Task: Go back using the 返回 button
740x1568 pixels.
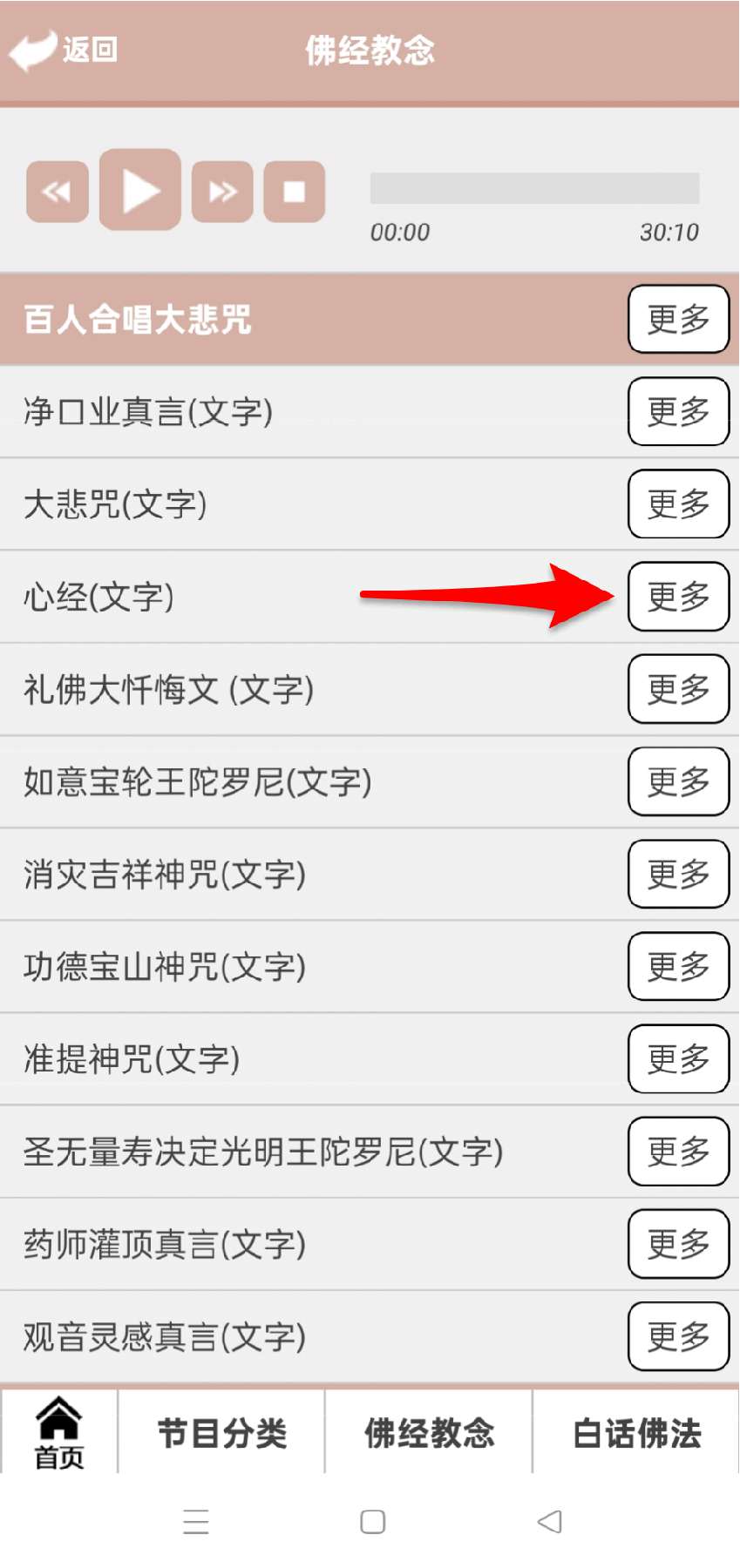Action: point(63,51)
